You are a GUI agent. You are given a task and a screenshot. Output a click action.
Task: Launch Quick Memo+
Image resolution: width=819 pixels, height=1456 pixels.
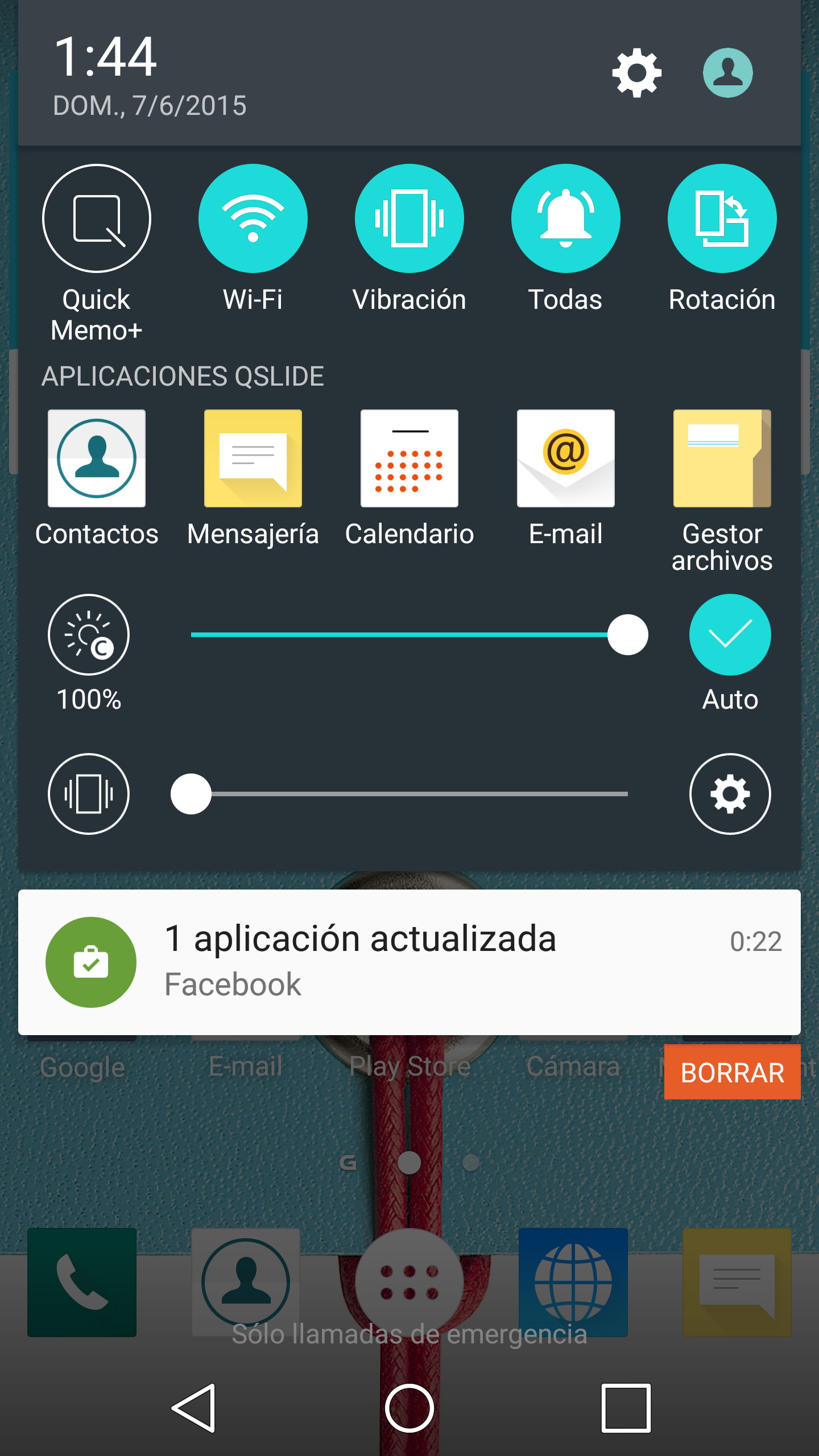pyautogui.click(x=97, y=218)
